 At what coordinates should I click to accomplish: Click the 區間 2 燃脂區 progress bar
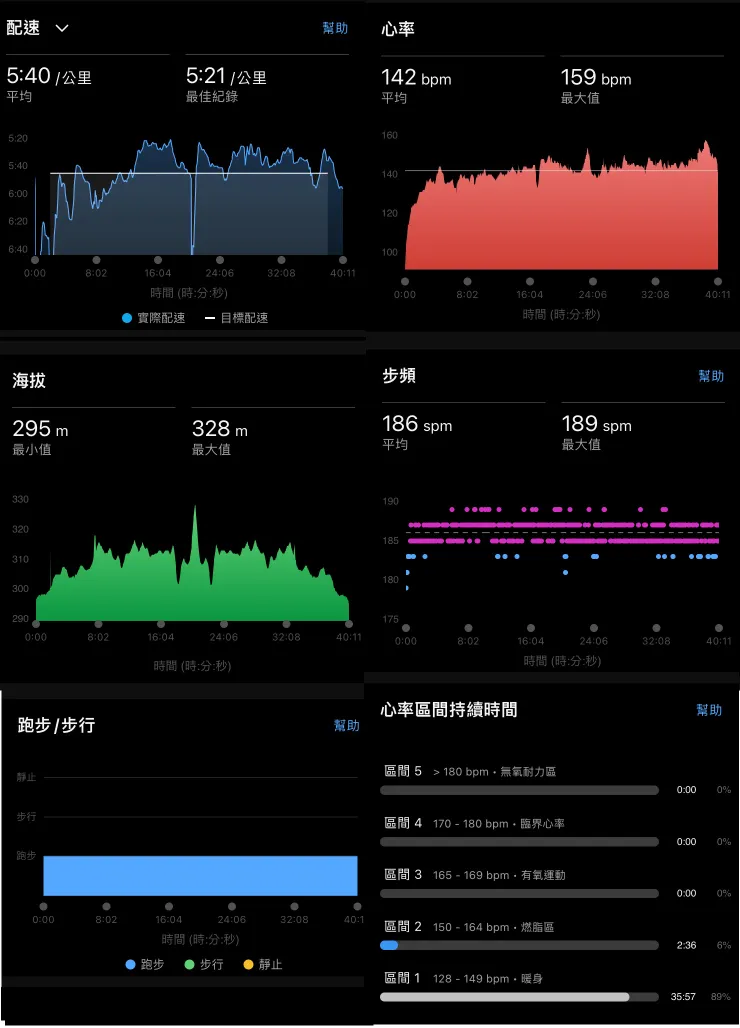[520, 944]
